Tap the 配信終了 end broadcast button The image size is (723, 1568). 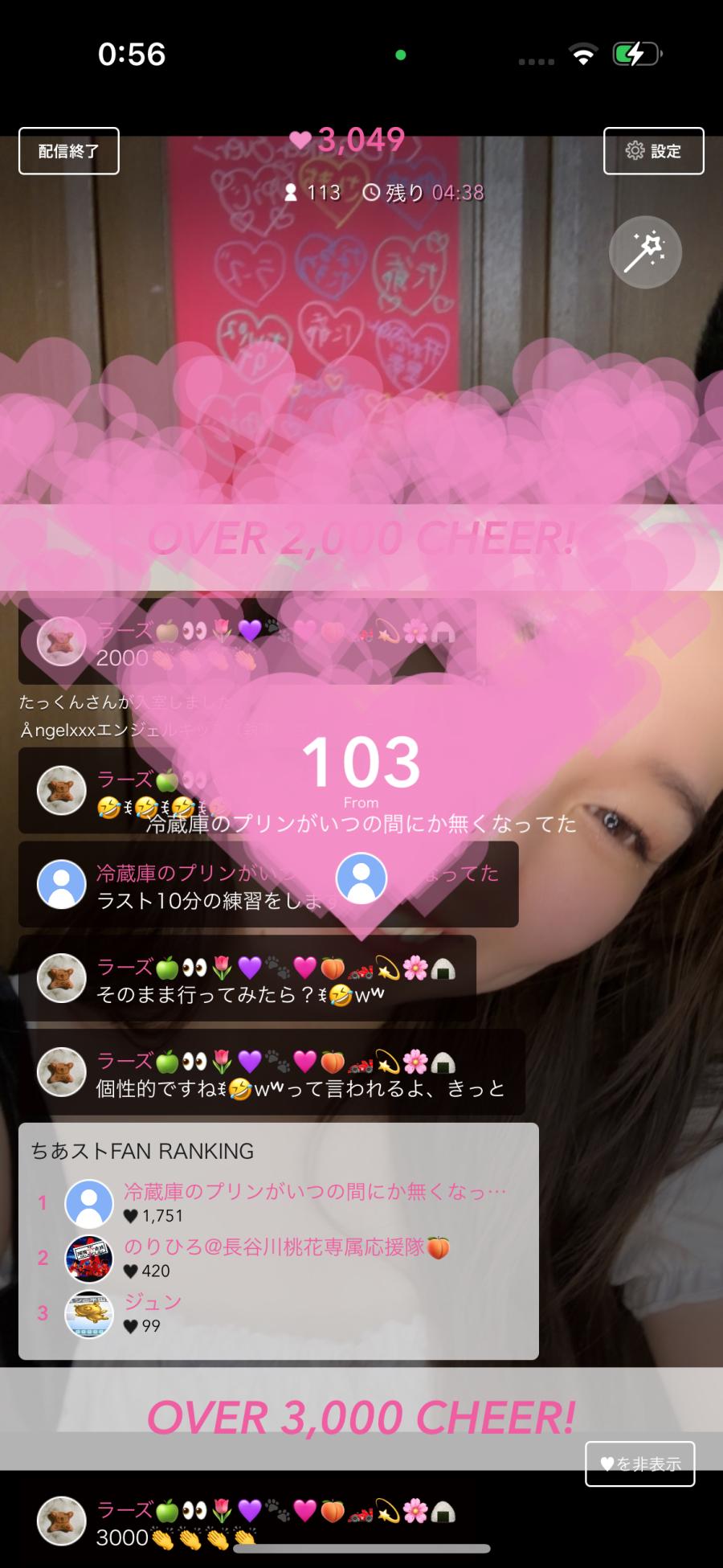(69, 151)
